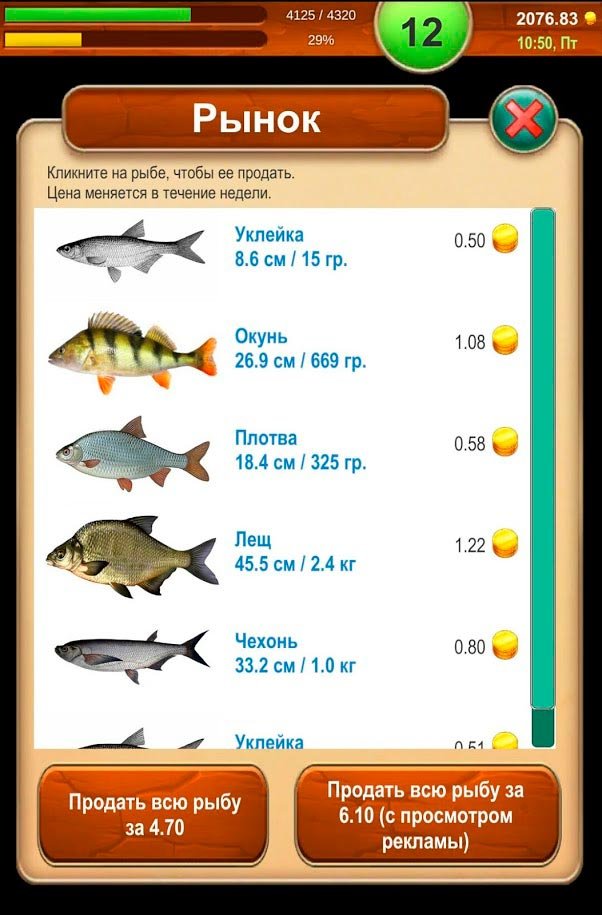Tap the green fish list scrollbar
Image resolution: width=602 pixels, height=915 pixels.
[x=542, y=460]
